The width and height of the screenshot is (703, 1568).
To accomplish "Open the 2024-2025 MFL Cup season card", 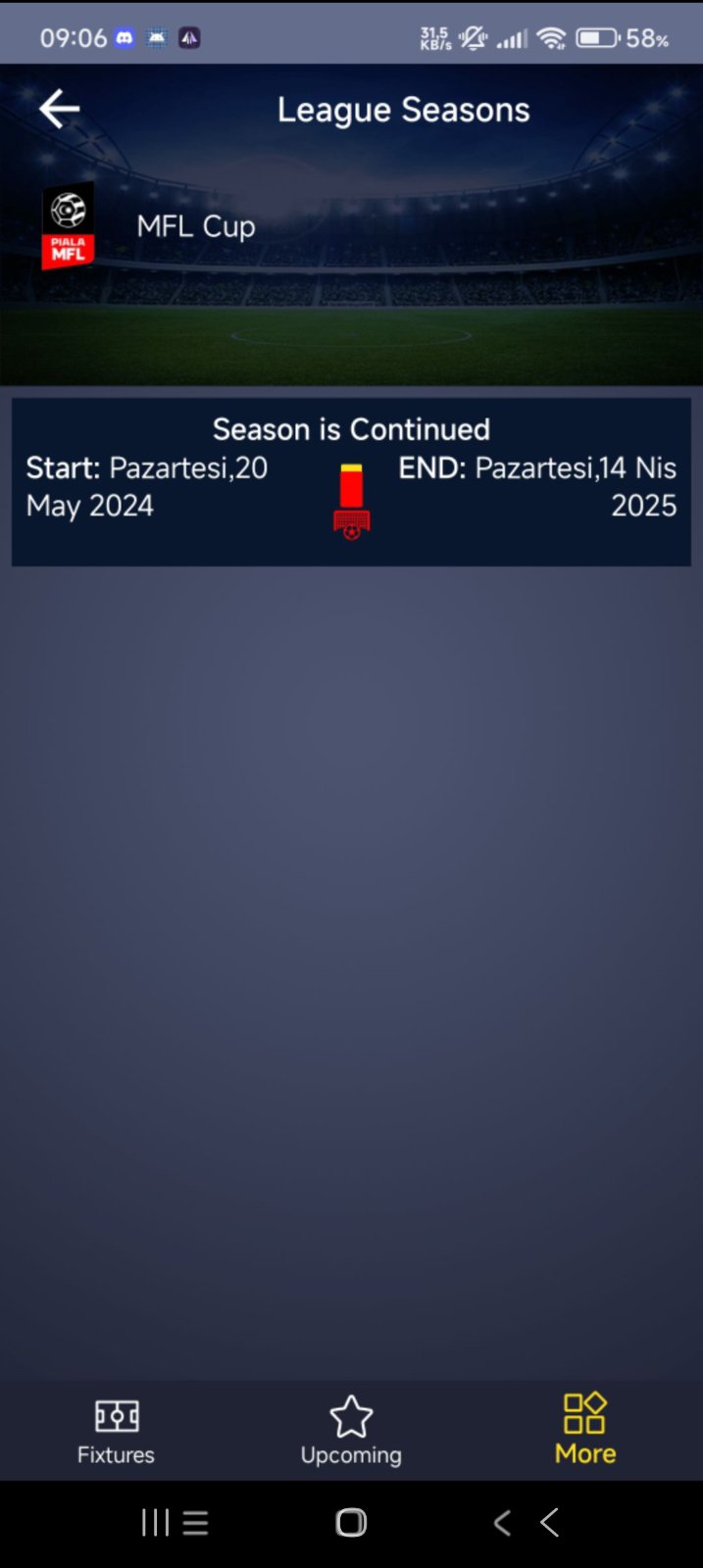I will pyautogui.click(x=351, y=482).
